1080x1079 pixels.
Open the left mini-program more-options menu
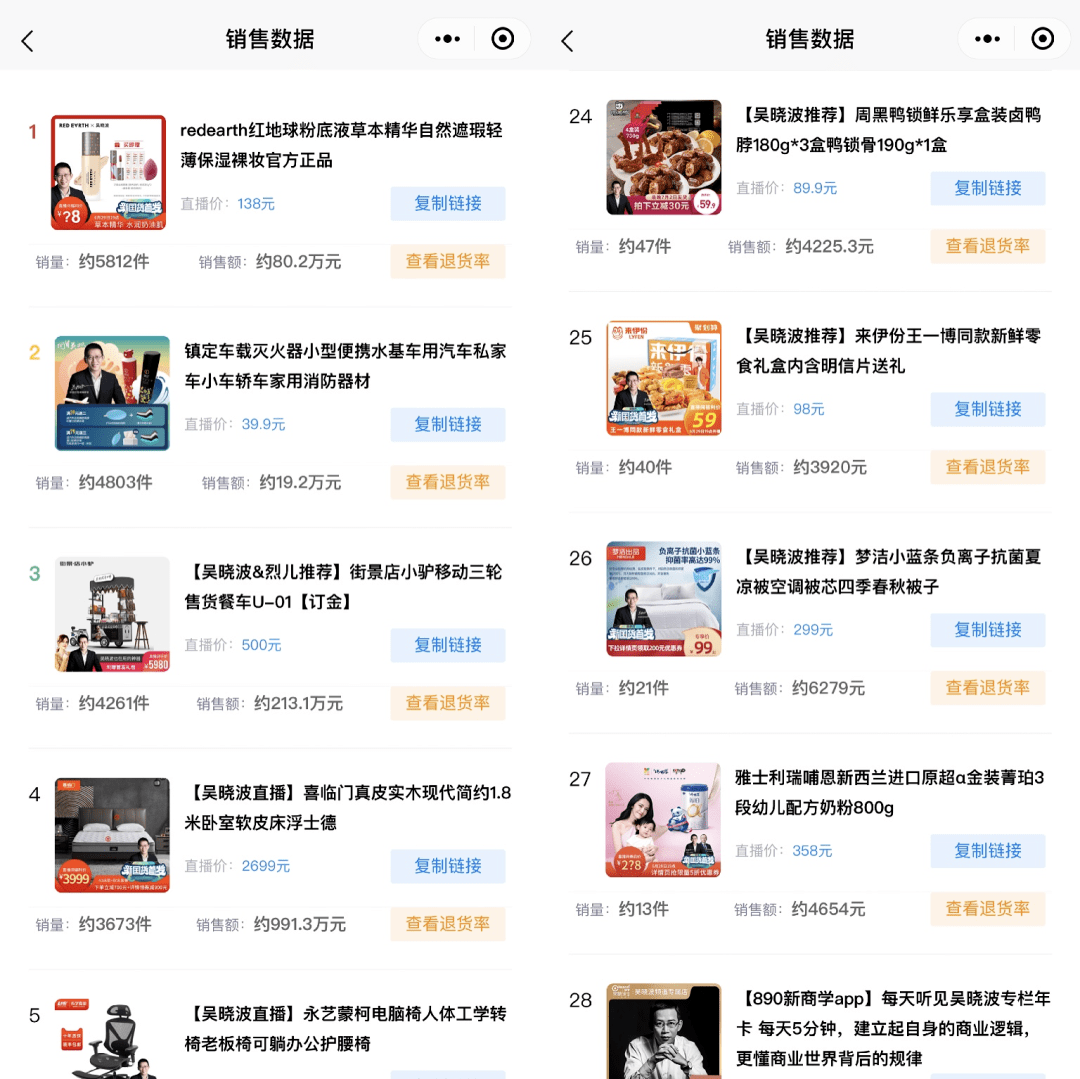click(x=447, y=39)
